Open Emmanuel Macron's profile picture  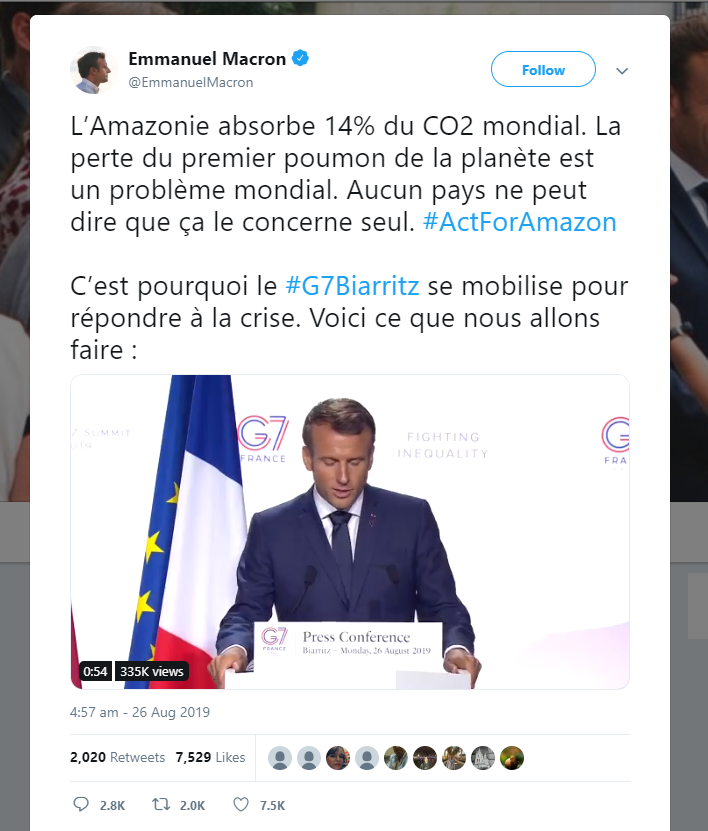[94, 70]
